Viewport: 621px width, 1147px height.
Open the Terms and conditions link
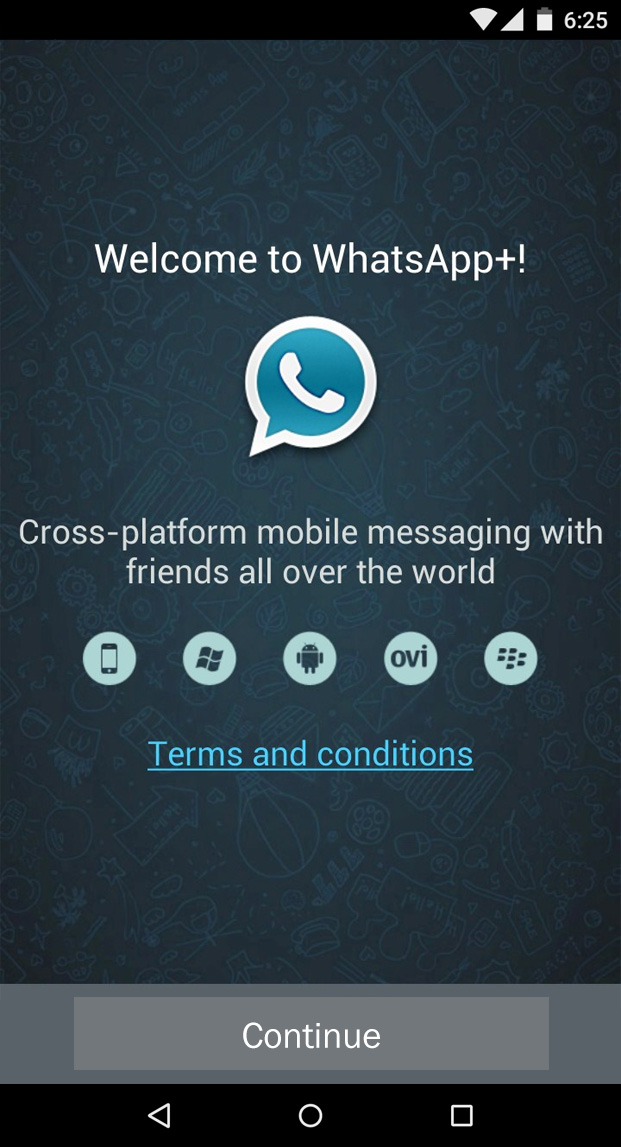(x=310, y=753)
